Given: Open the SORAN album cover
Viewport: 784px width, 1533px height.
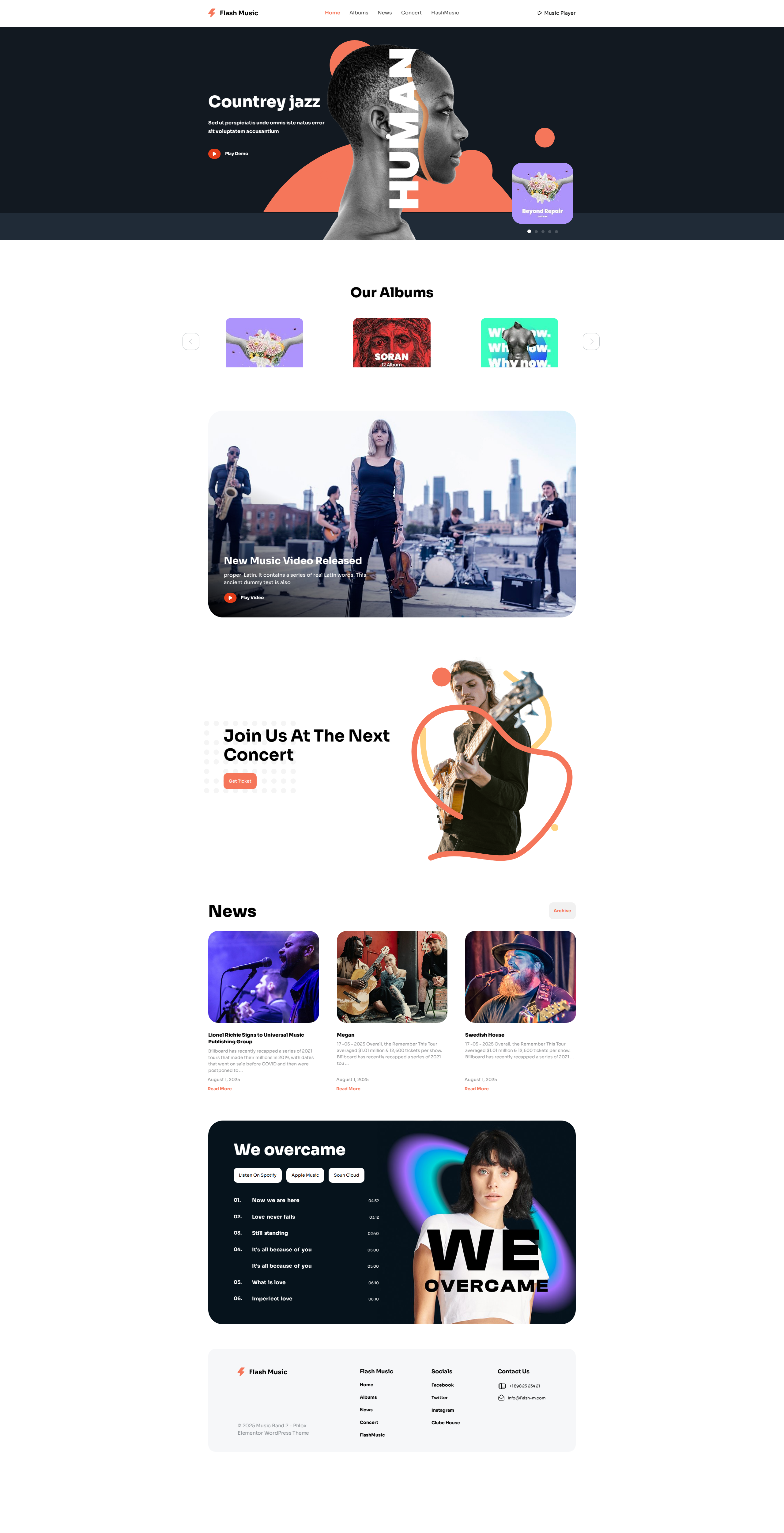Looking at the screenshot, I should point(391,343).
